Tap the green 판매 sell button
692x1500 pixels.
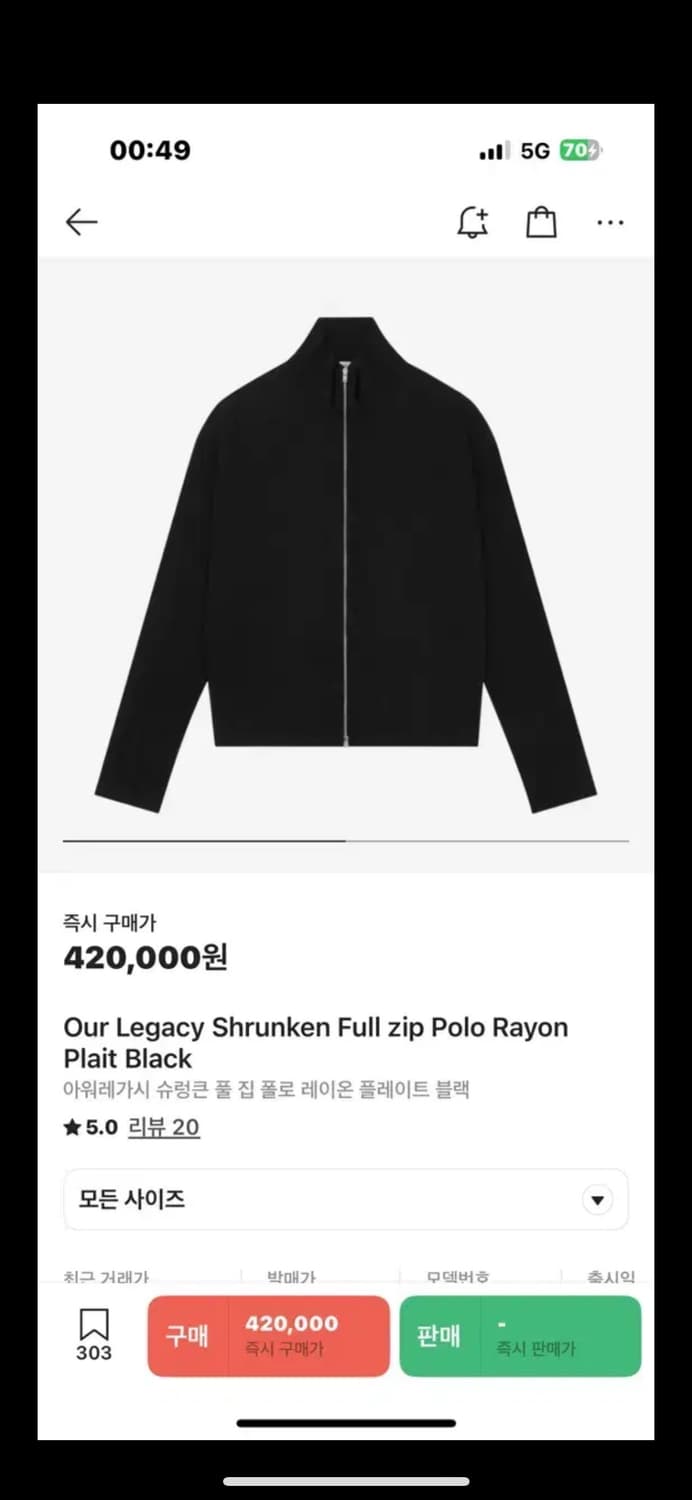point(520,1336)
